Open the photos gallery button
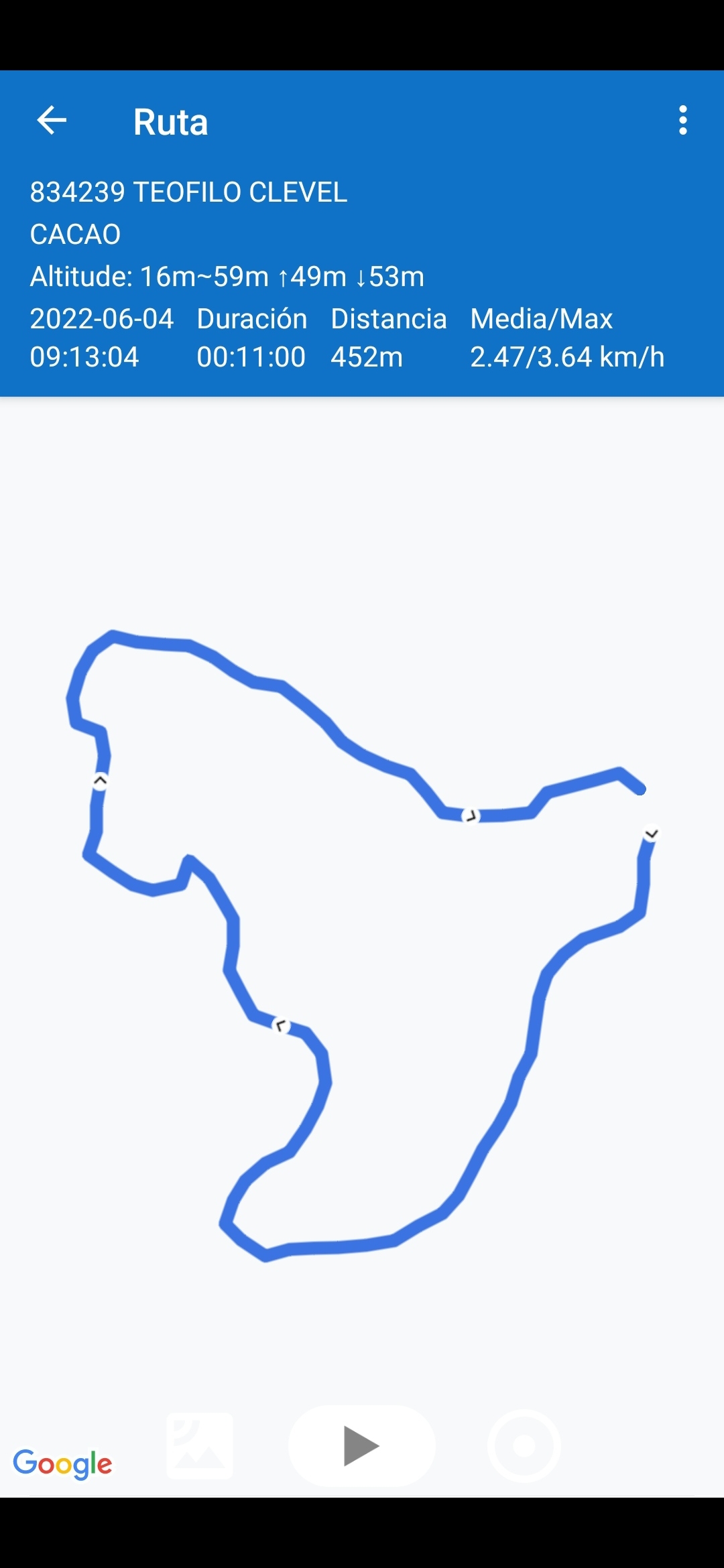Viewport: 724px width, 1568px height. tap(200, 1445)
